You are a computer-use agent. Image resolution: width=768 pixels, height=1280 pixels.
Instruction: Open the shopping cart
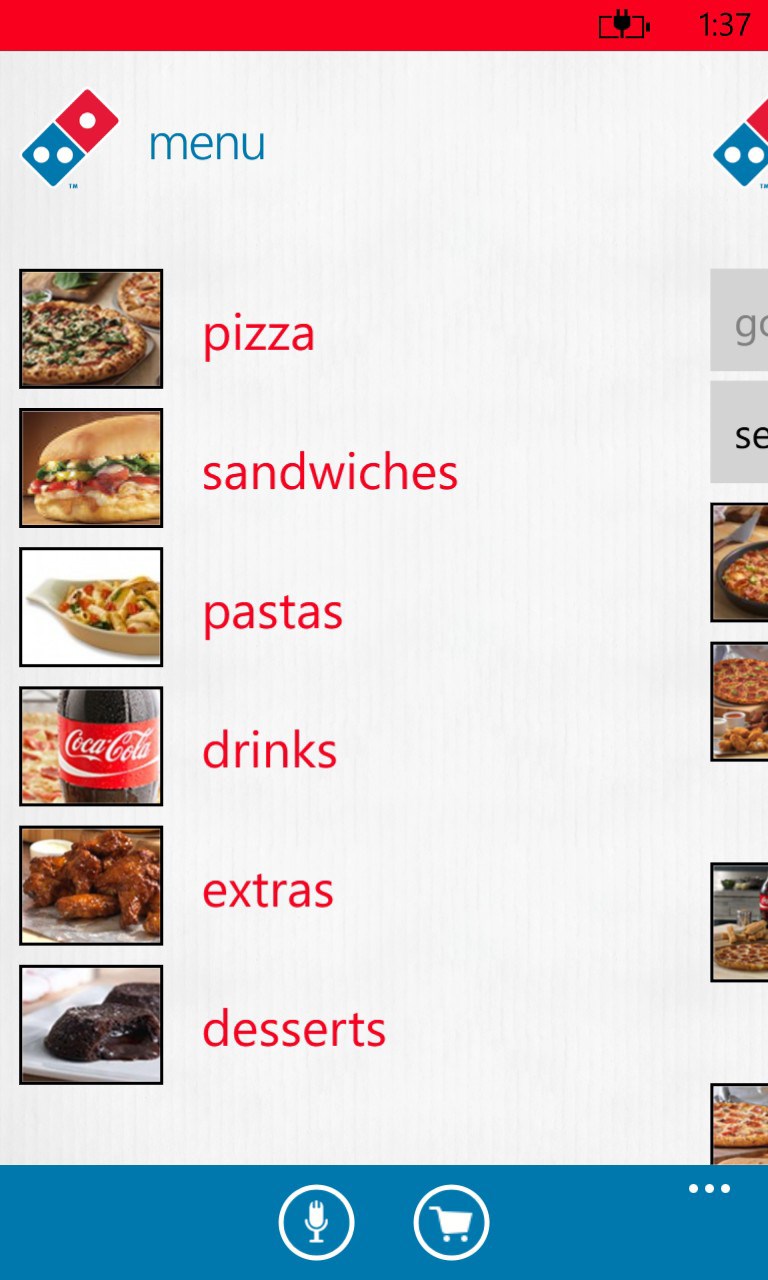451,1222
